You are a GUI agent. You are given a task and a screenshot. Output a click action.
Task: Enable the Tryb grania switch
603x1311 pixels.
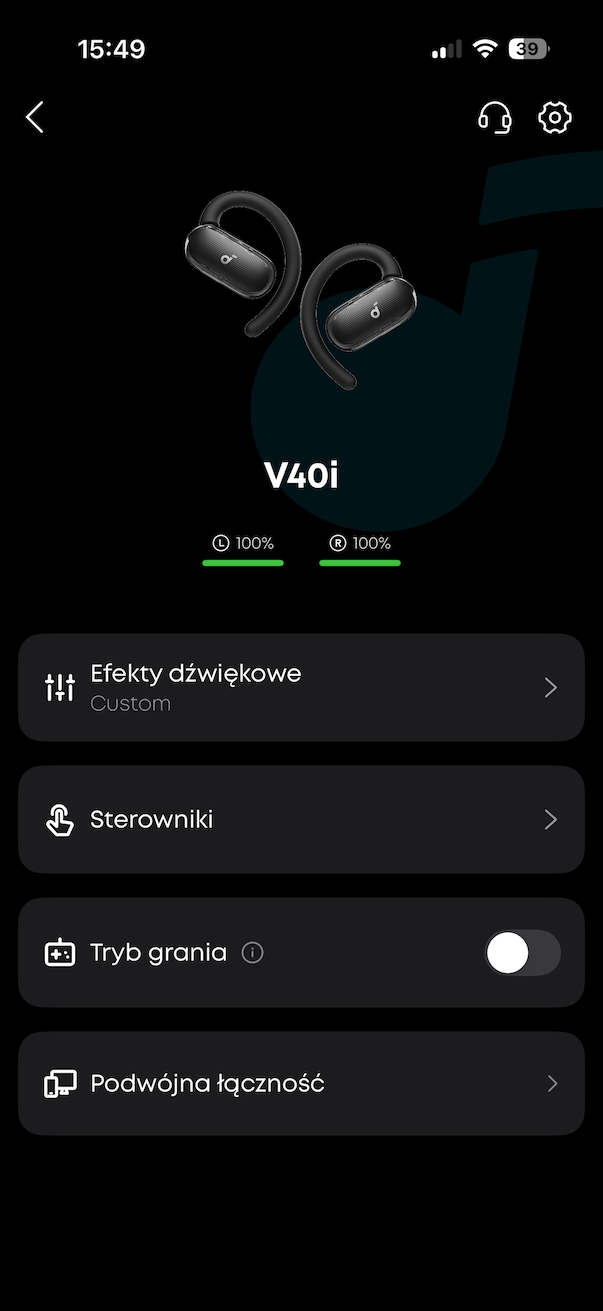[522, 953]
